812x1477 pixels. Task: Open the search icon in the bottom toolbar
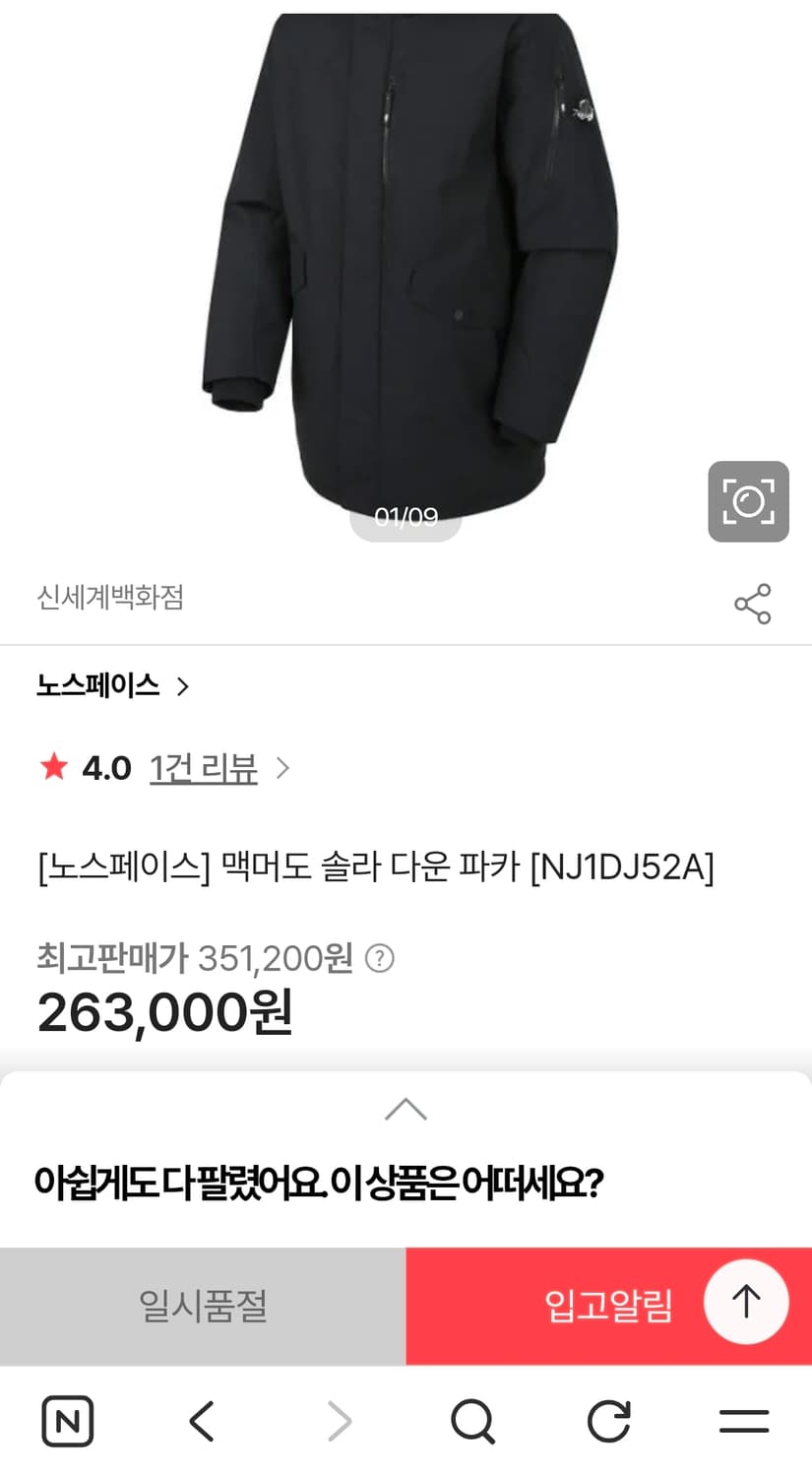[x=474, y=1421]
